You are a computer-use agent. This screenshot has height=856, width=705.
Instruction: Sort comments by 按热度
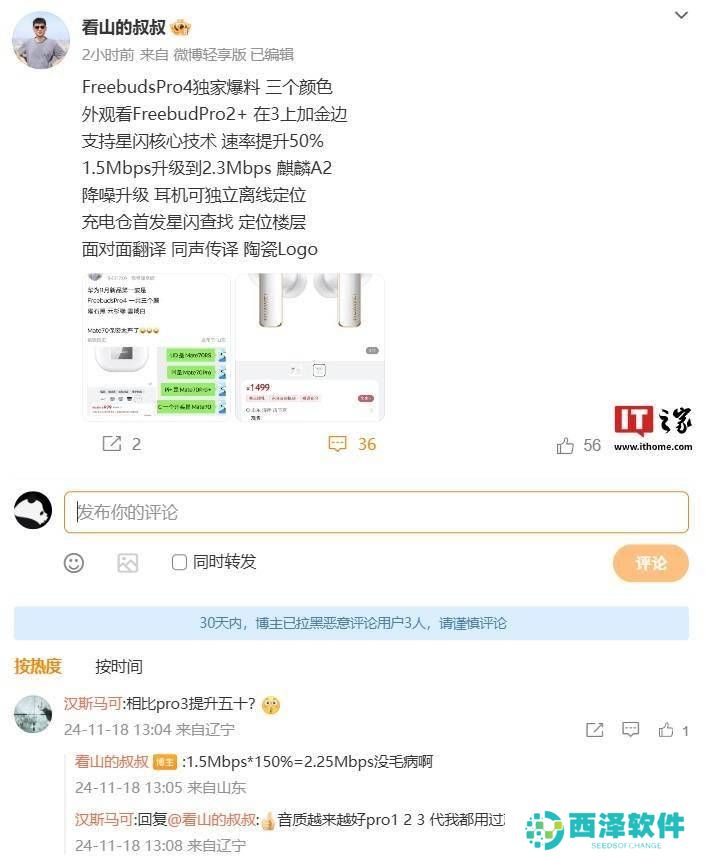[38, 666]
